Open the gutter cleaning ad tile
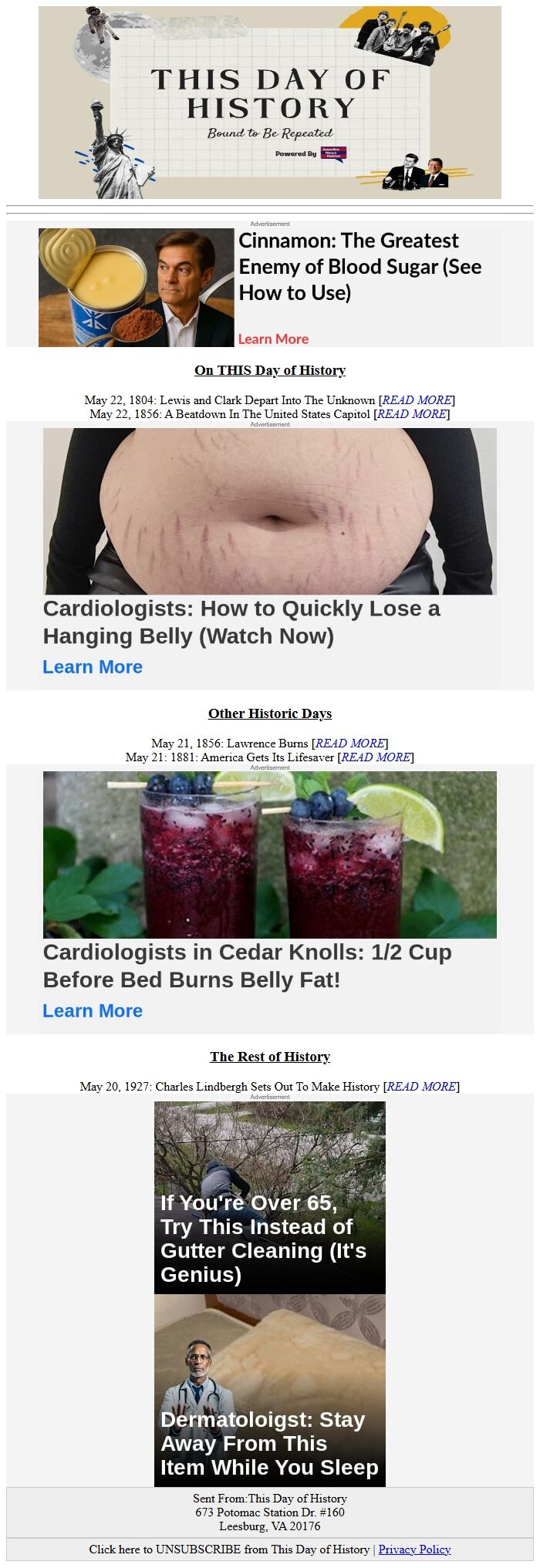The height and width of the screenshot is (1568, 540). [270, 1197]
